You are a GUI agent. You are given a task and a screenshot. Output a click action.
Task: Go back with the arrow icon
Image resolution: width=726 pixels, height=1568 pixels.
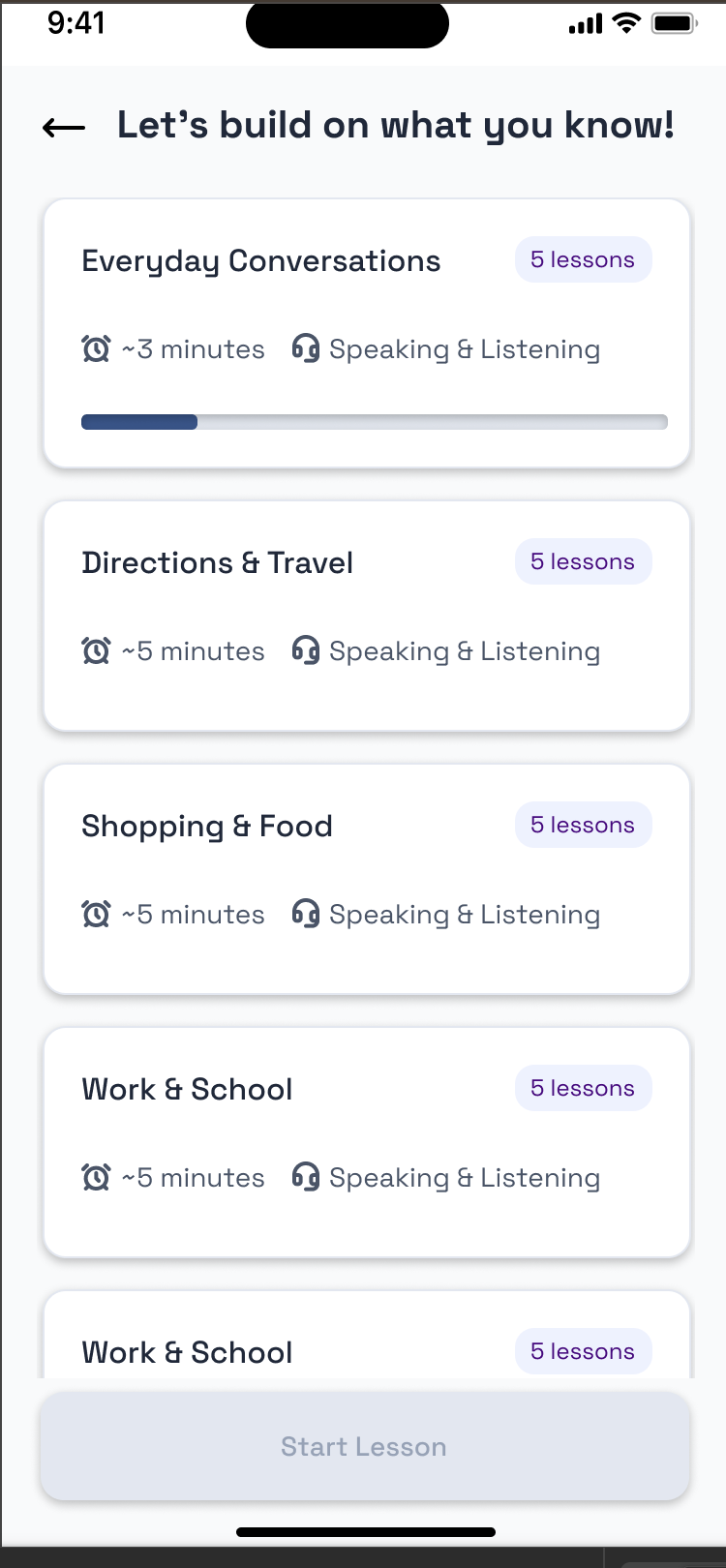tap(64, 127)
